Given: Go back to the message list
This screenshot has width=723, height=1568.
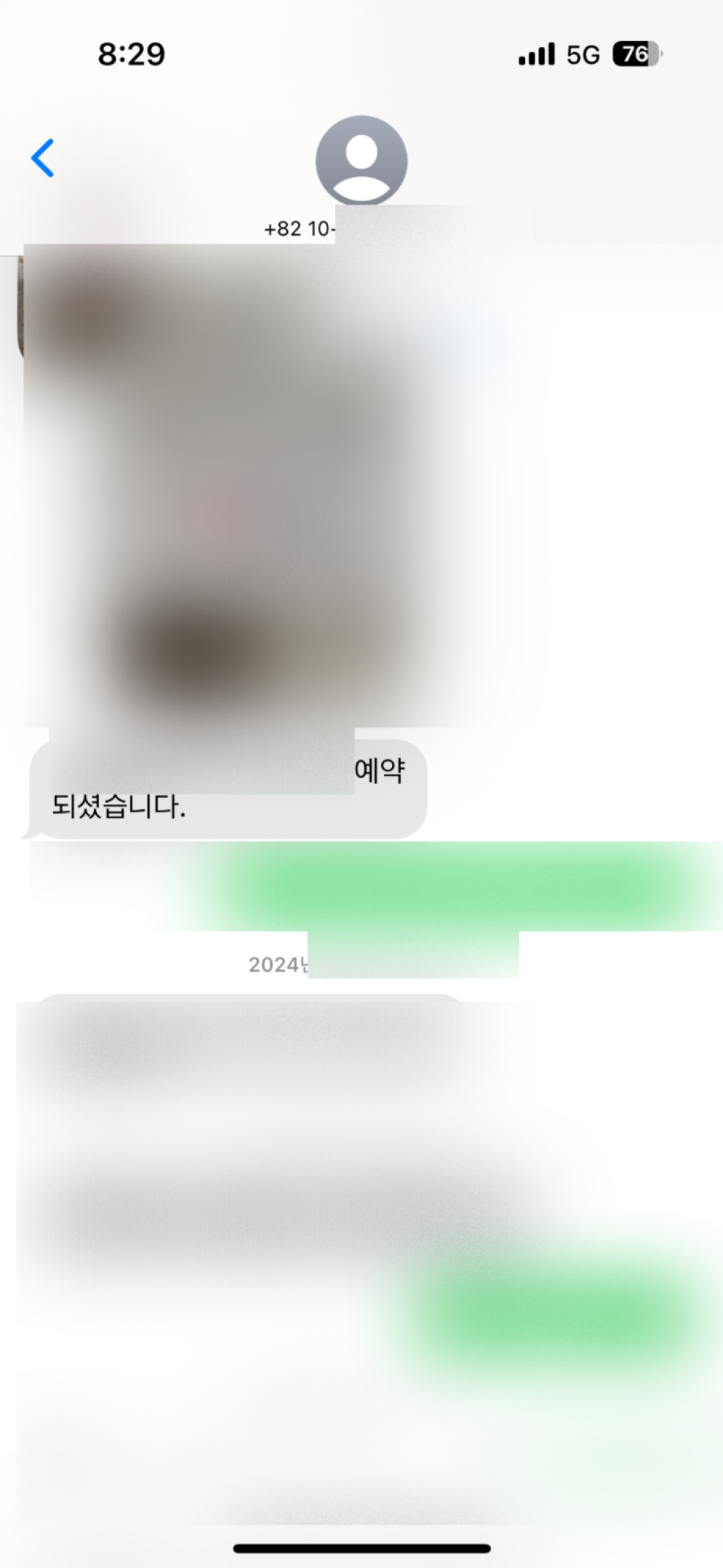Looking at the screenshot, I should pos(43,158).
